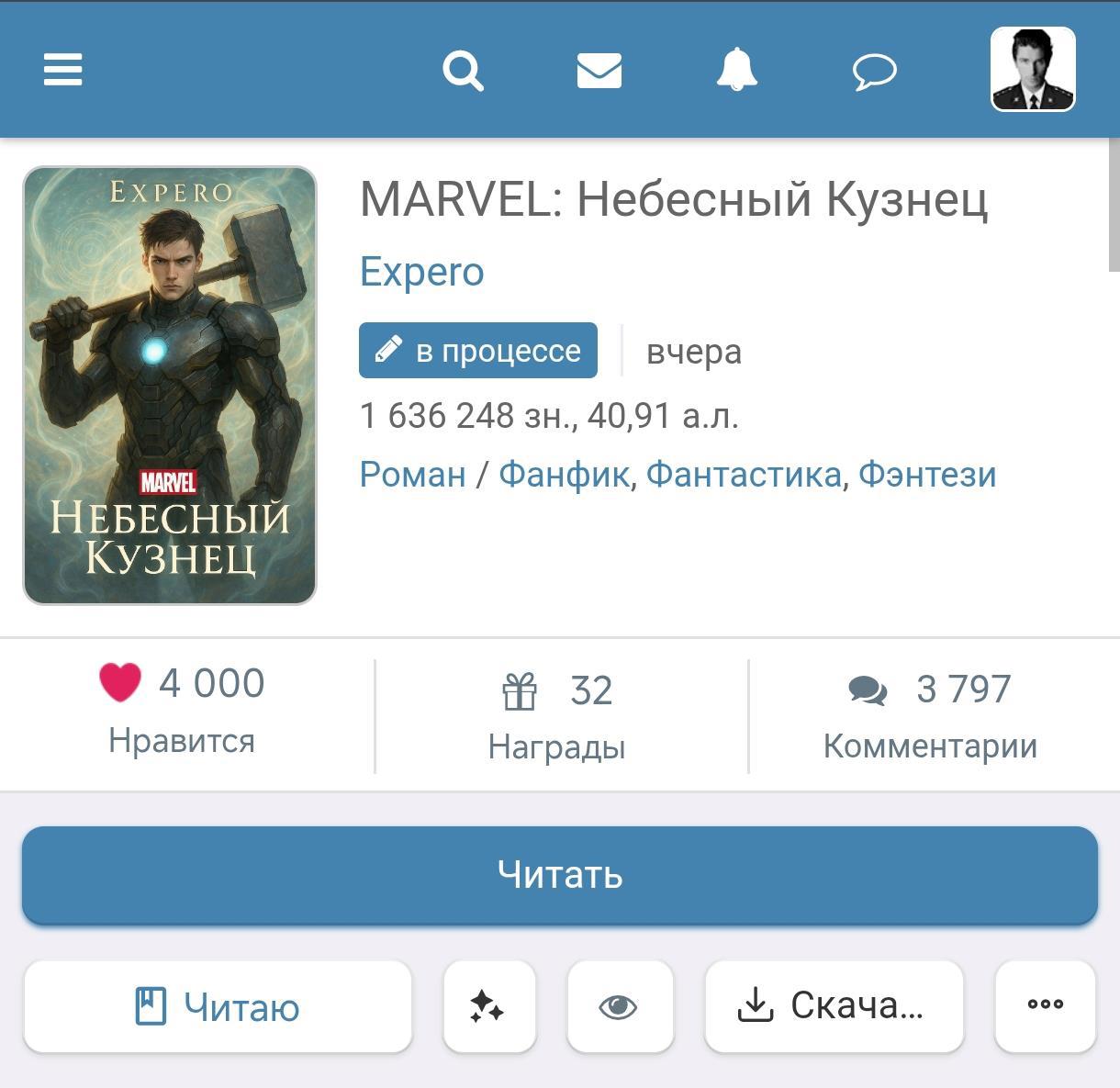This screenshot has width=1120, height=1088.
Task: Browse the Фэнтези genre
Action: point(927,475)
